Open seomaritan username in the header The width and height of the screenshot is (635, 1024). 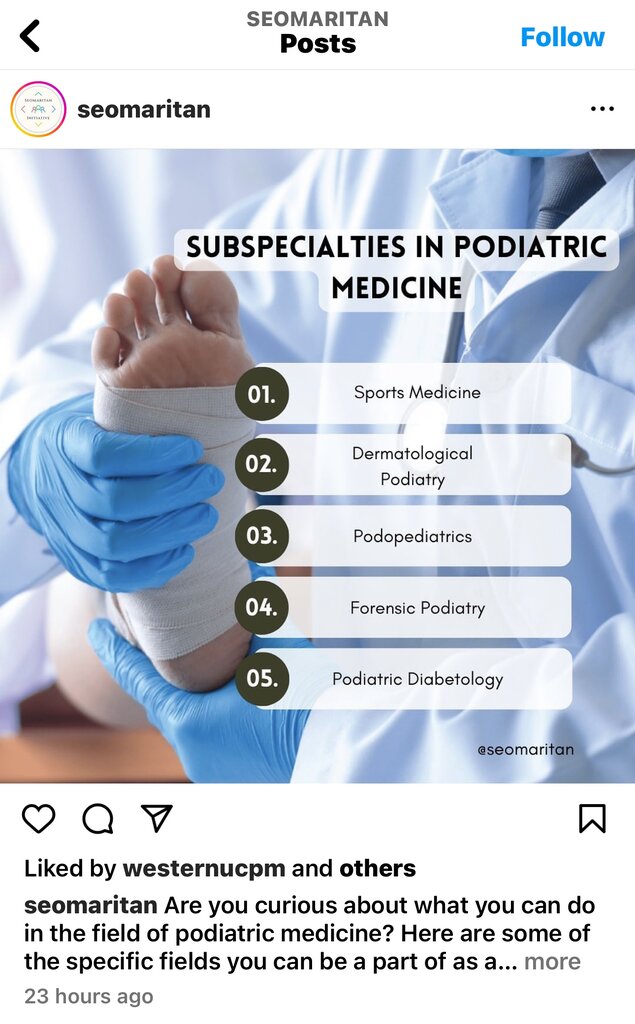coord(144,109)
